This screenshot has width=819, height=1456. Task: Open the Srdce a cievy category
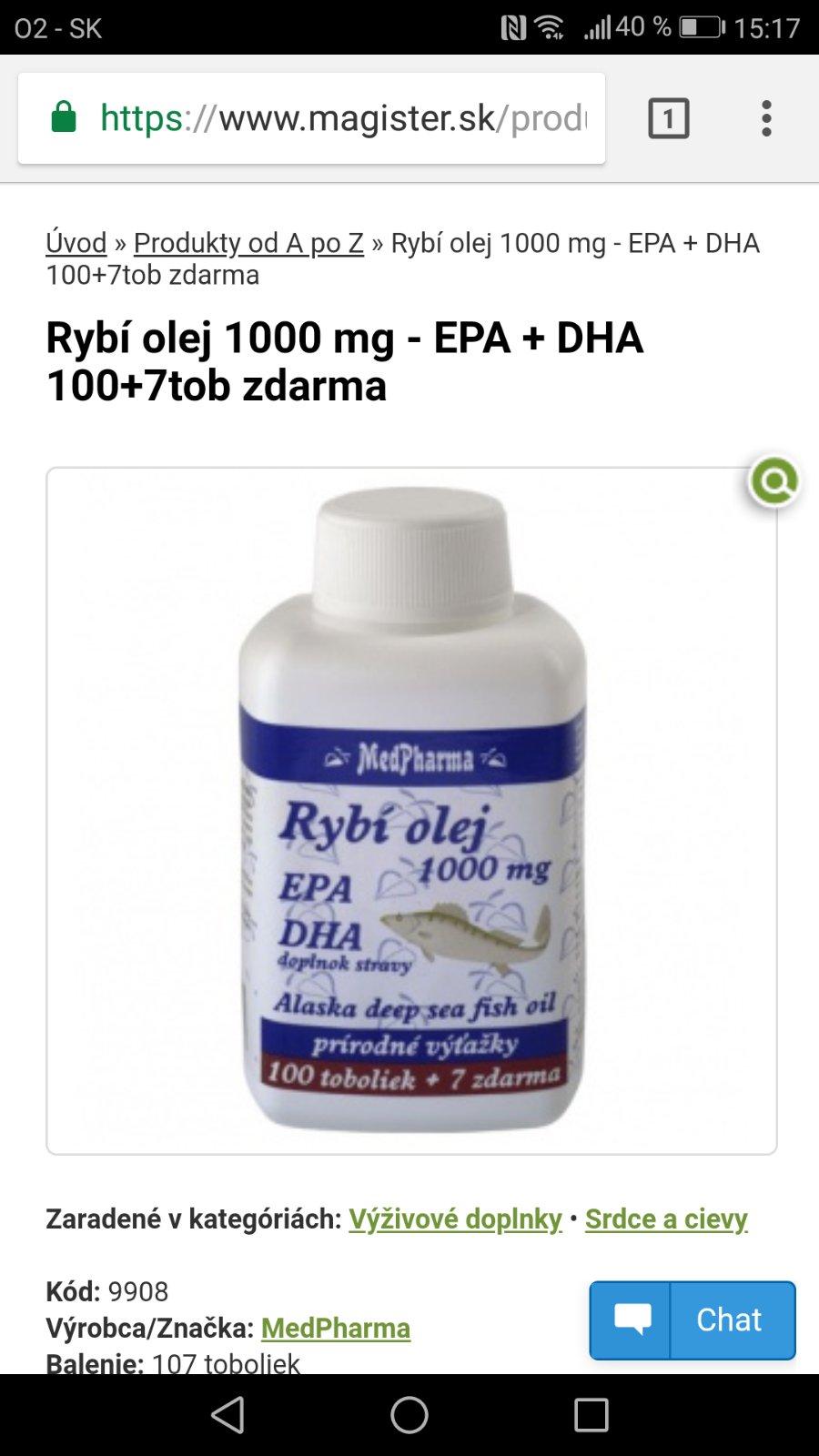click(666, 1218)
